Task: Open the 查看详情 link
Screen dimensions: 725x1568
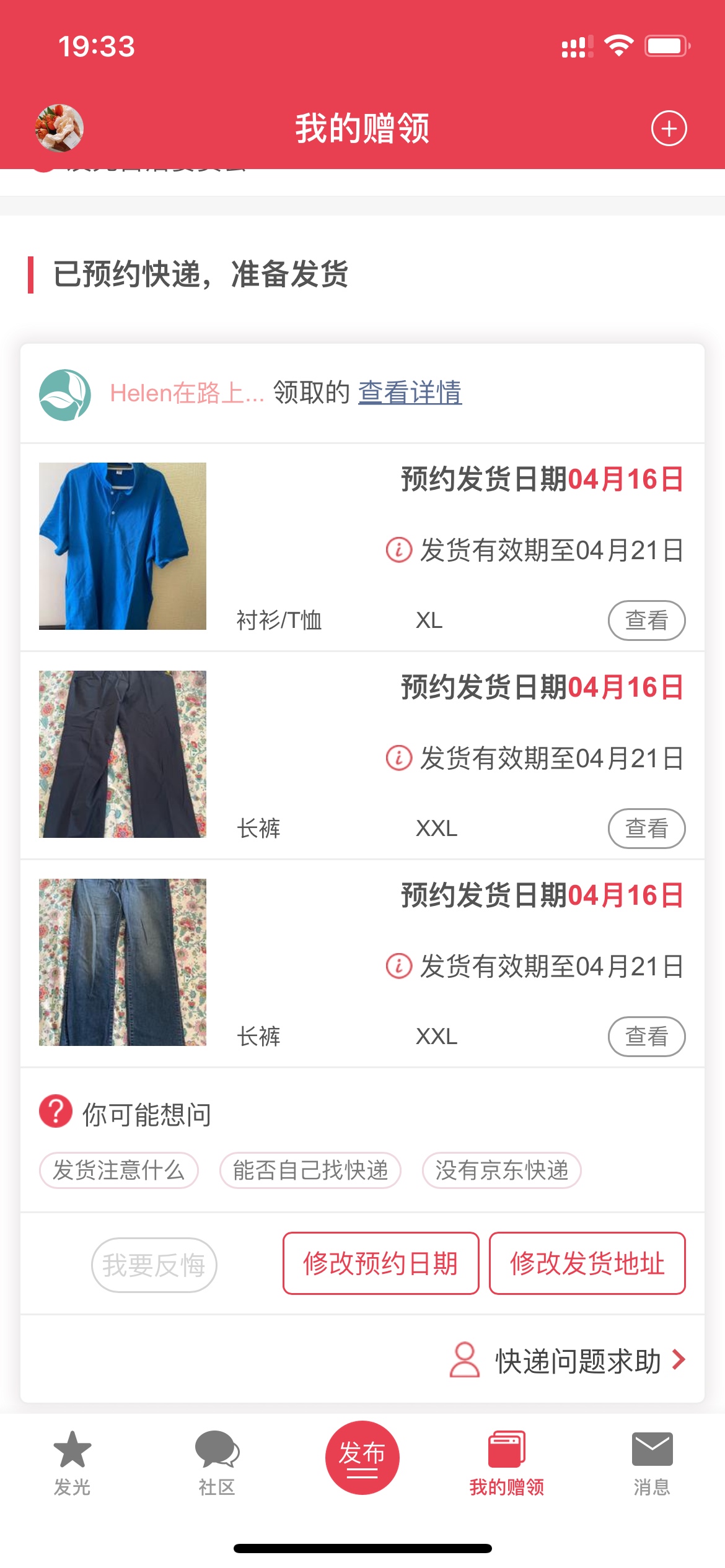Action: tap(410, 393)
